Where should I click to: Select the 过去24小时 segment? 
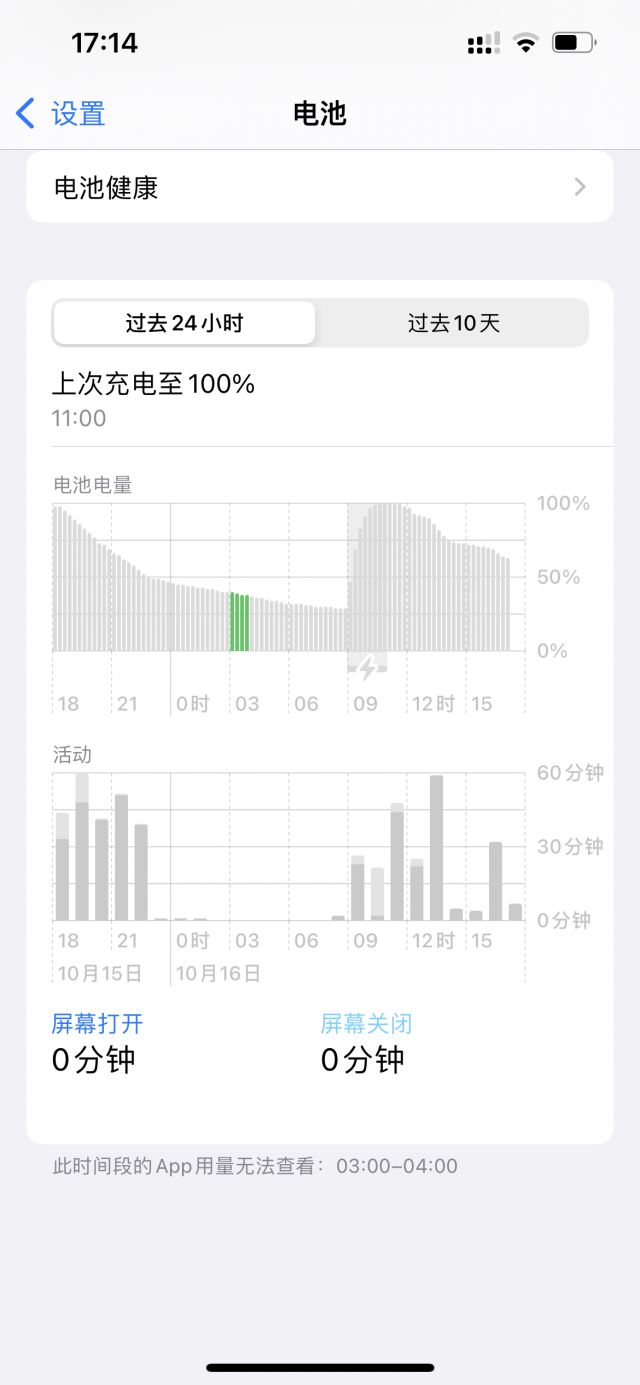click(x=184, y=323)
